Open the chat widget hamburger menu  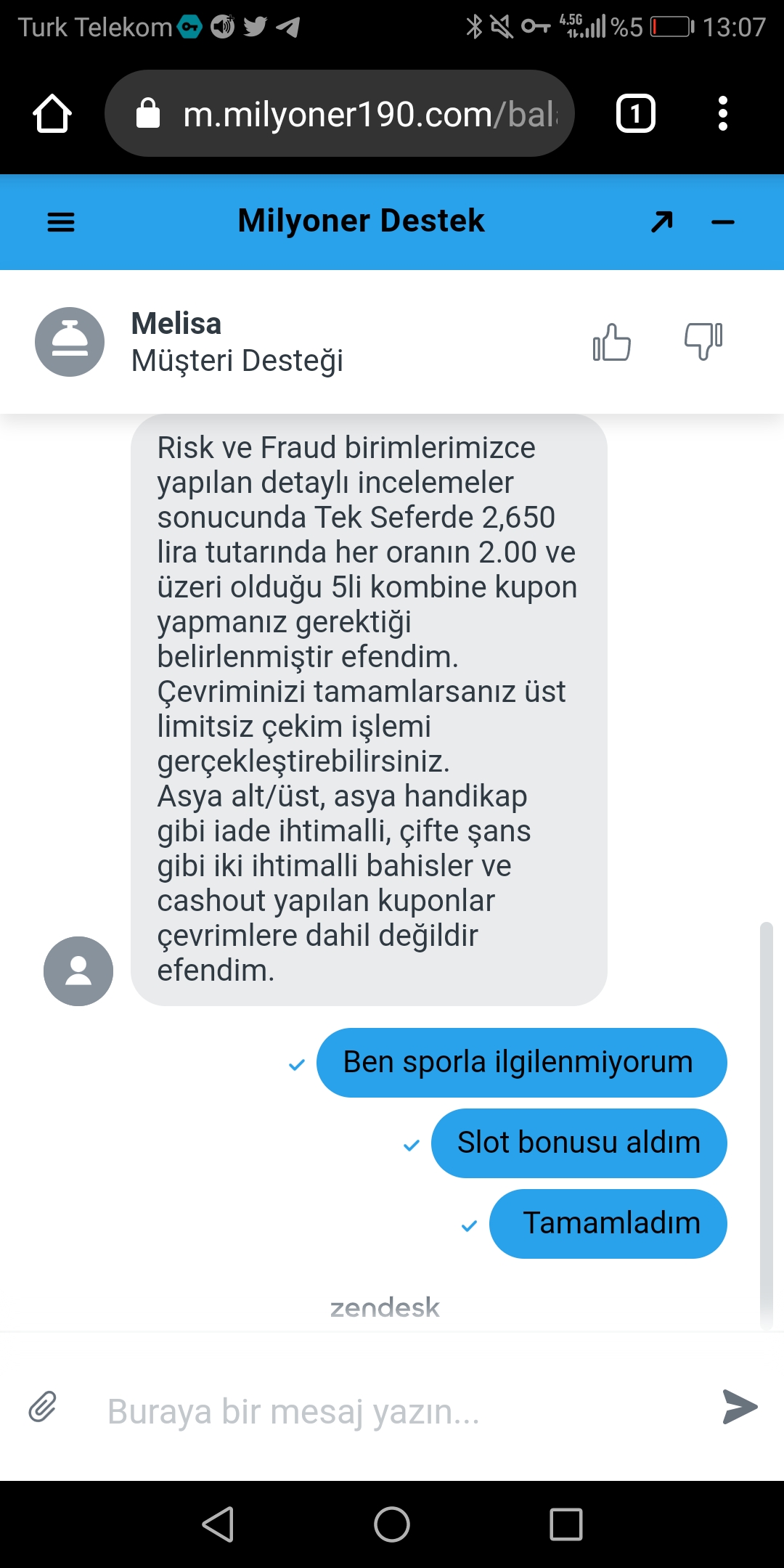[x=61, y=222]
